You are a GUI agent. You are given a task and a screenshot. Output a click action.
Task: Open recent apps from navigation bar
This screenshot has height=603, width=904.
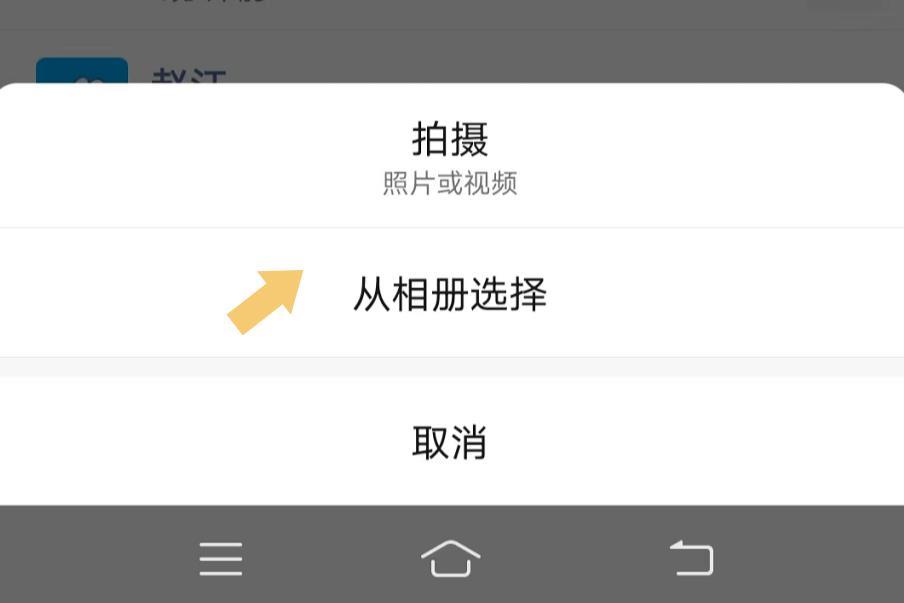(221, 558)
